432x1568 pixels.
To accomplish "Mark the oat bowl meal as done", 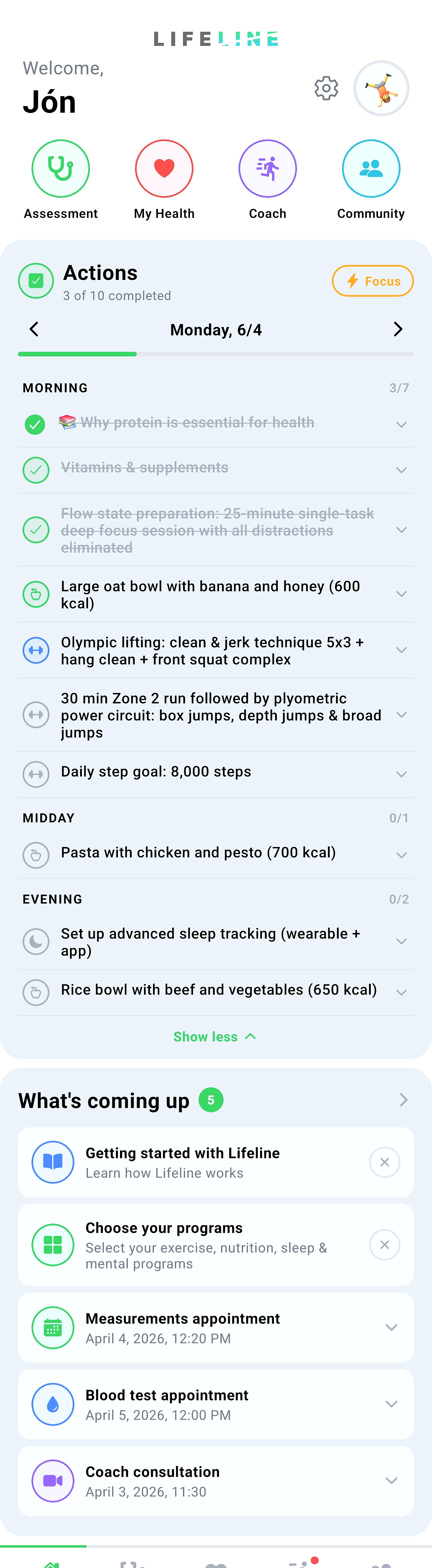I will point(36,594).
